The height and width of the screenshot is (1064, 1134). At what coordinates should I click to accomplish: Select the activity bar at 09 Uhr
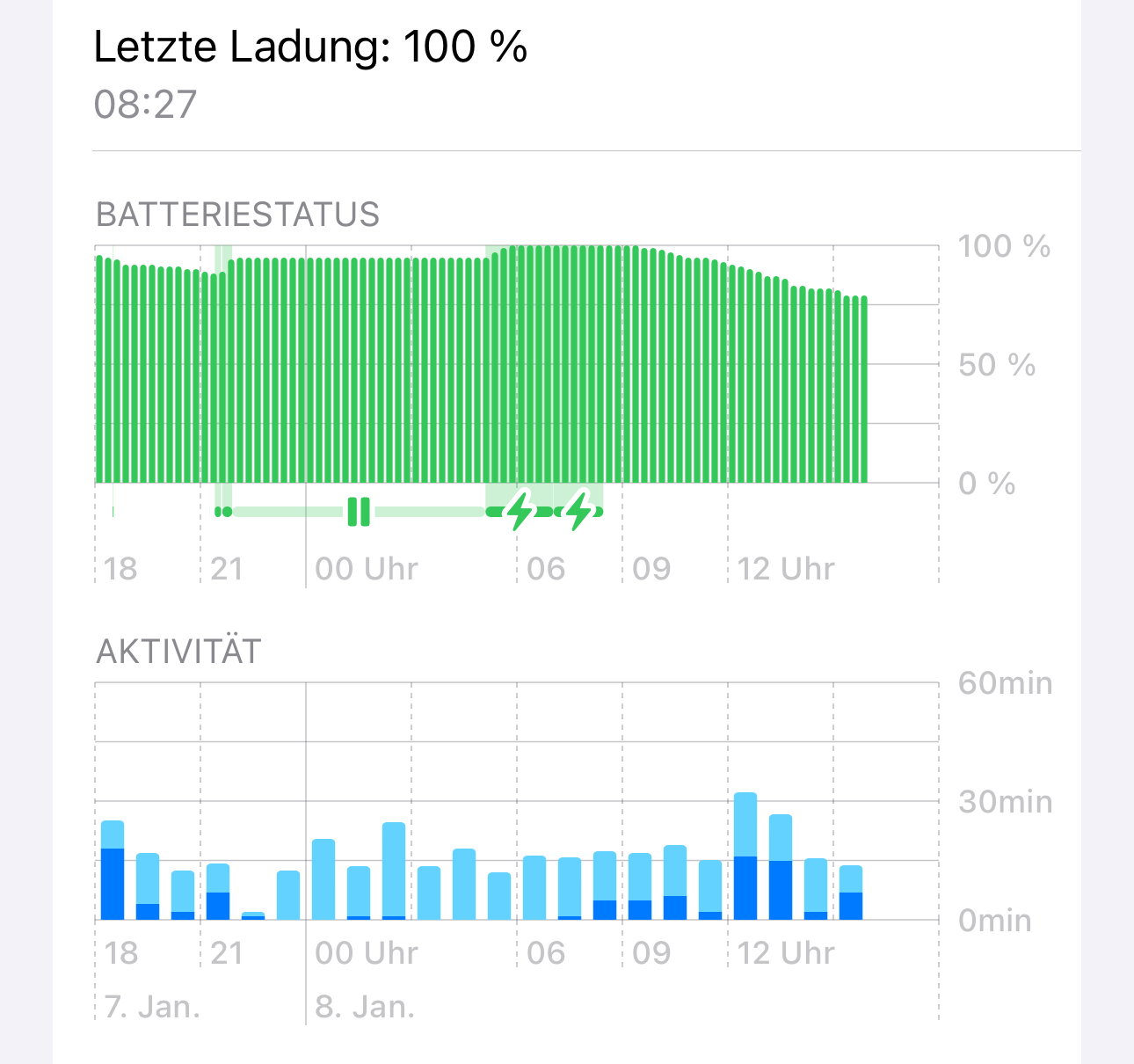coord(640,886)
